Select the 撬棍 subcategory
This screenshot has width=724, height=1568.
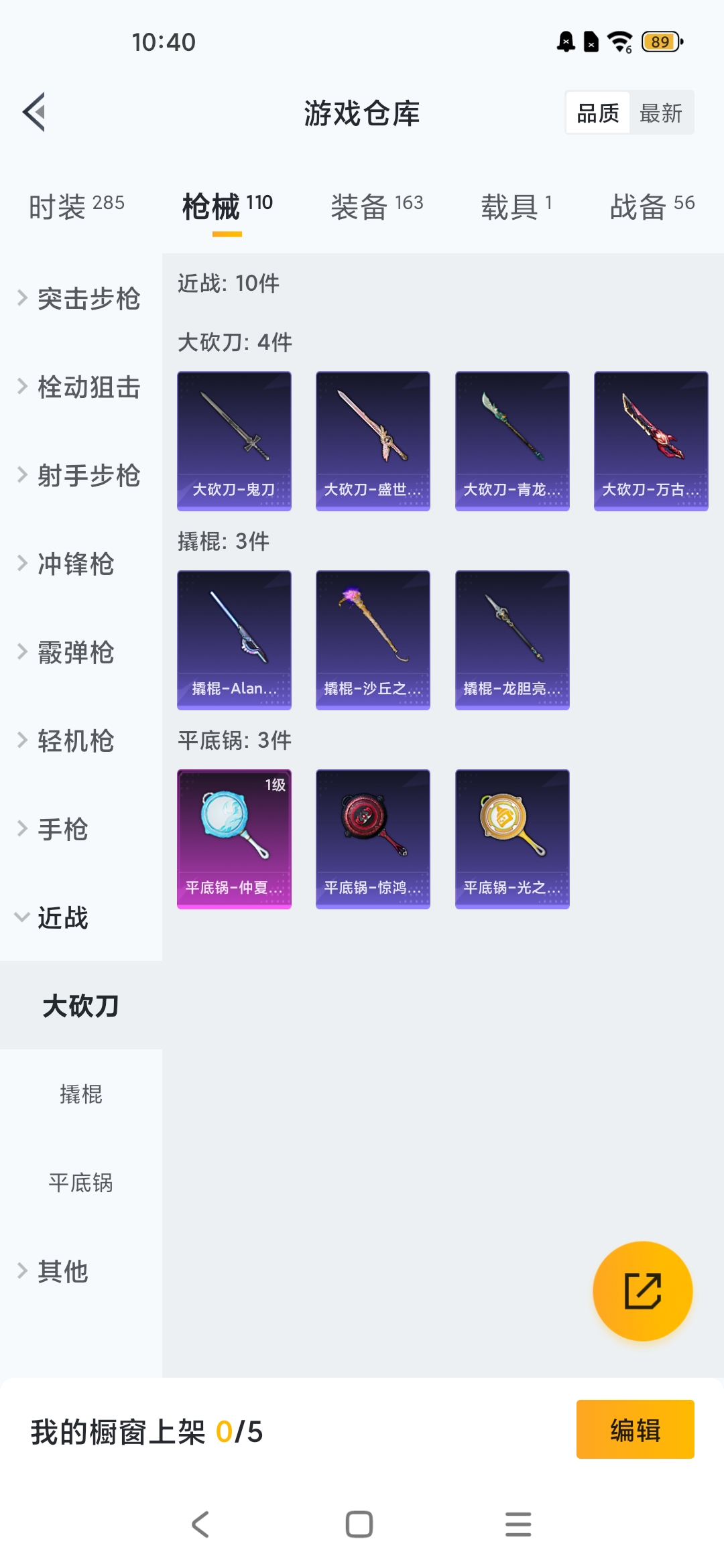pyautogui.click(x=80, y=1094)
